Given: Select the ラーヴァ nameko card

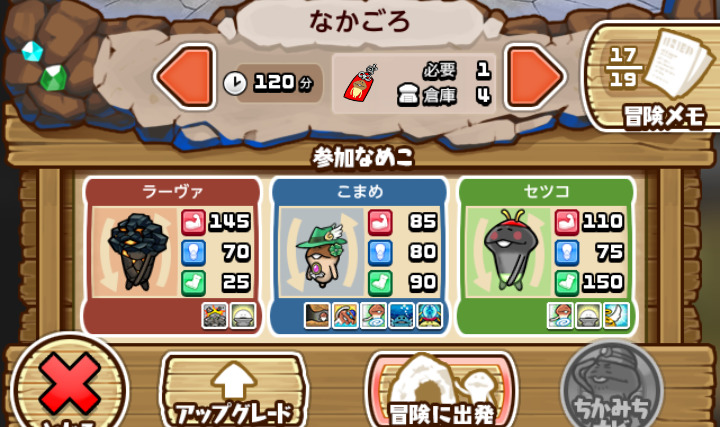Looking at the screenshot, I should tap(169, 256).
